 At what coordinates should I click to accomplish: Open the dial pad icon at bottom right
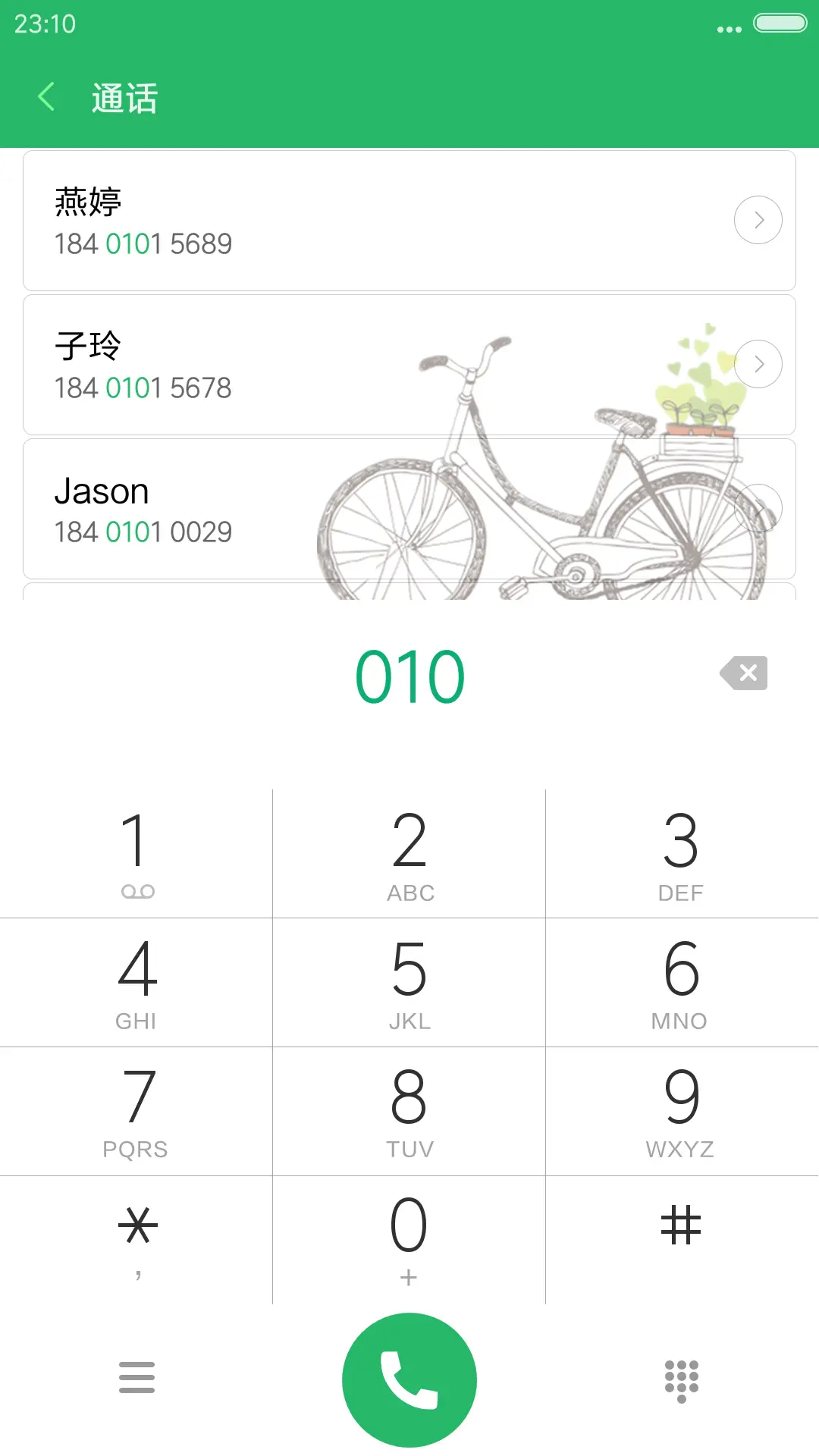681,1378
